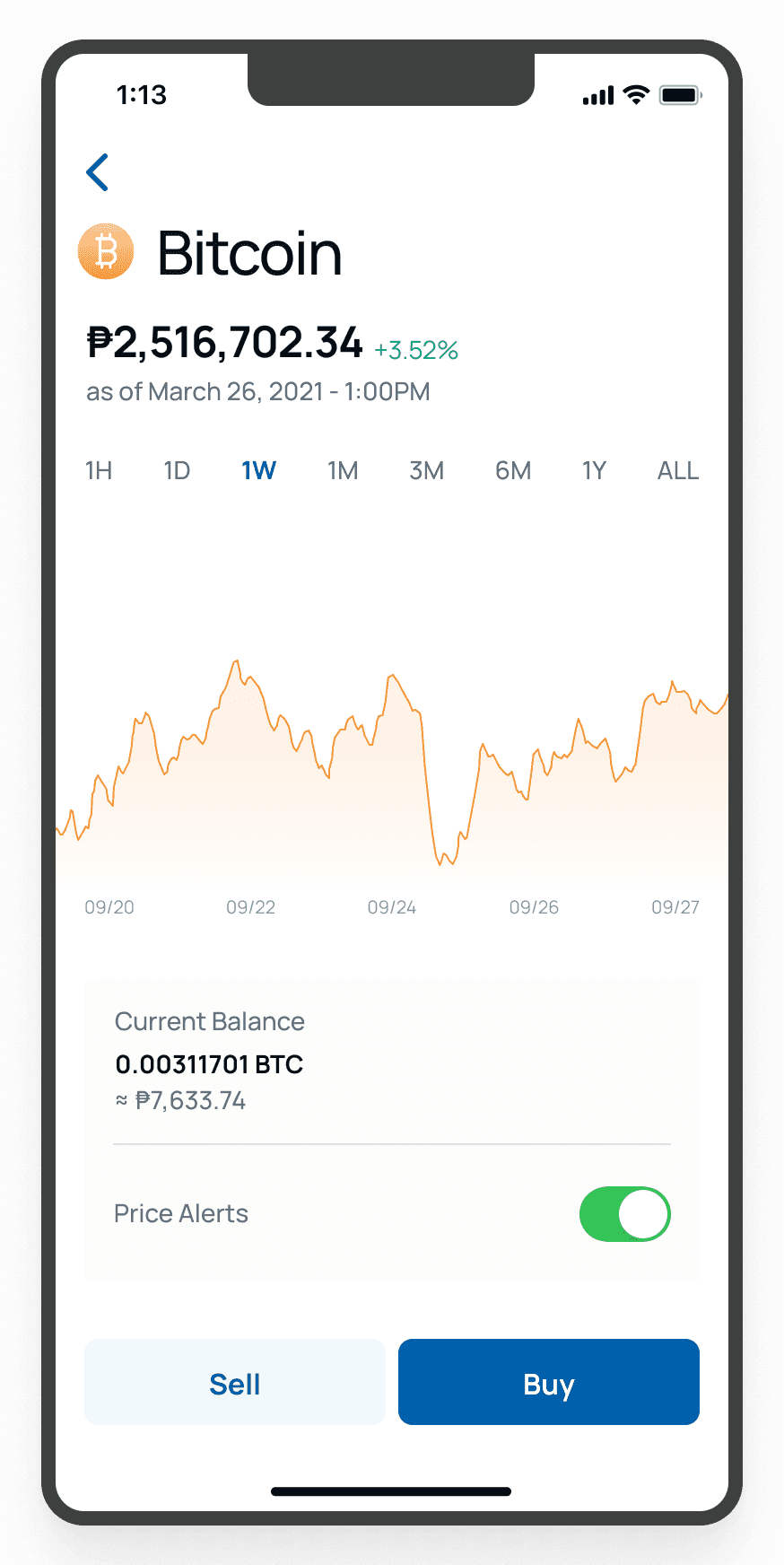This screenshot has width=784, height=1565.
Task: Switch to the 1D chart view
Action: (177, 469)
